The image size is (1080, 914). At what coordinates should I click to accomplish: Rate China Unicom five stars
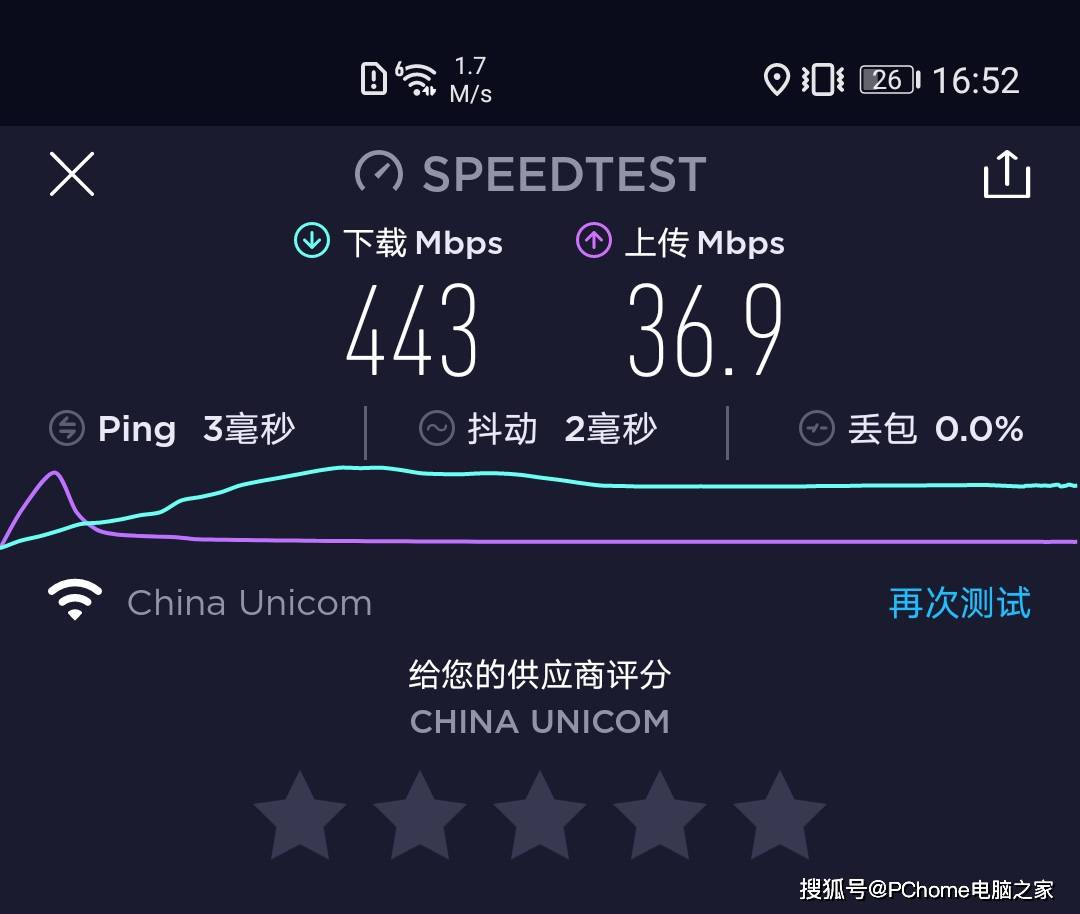pyautogui.click(x=780, y=816)
